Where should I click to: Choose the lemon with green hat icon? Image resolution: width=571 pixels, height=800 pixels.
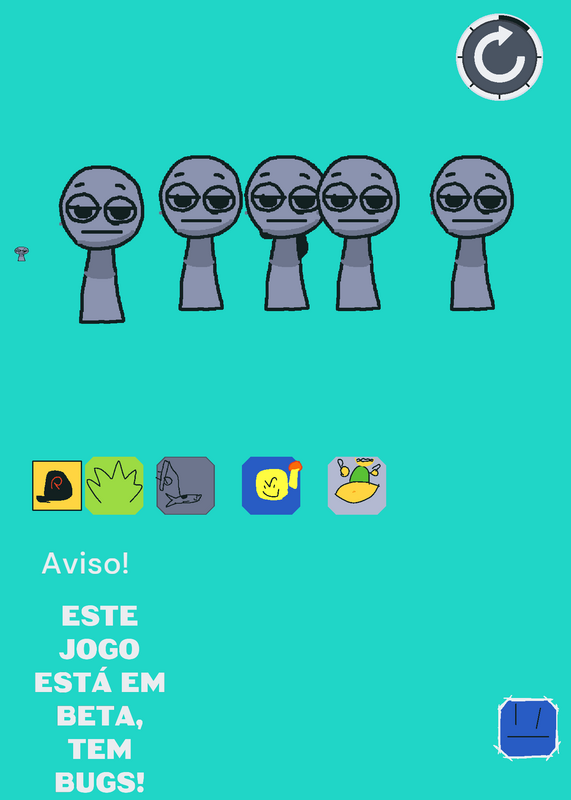pyautogui.click(x=357, y=486)
